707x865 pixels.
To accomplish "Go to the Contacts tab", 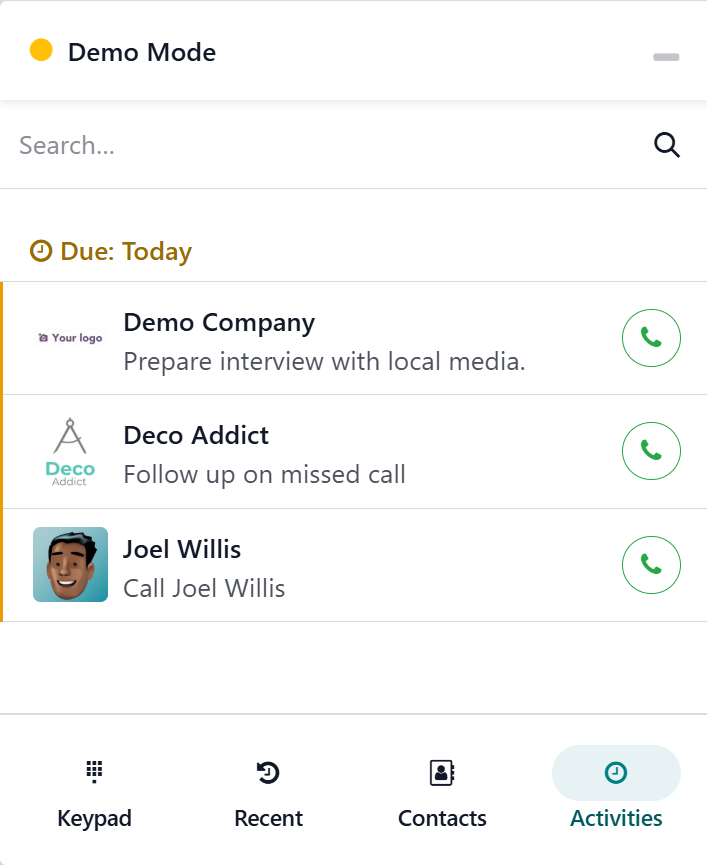I will pyautogui.click(x=442, y=794).
